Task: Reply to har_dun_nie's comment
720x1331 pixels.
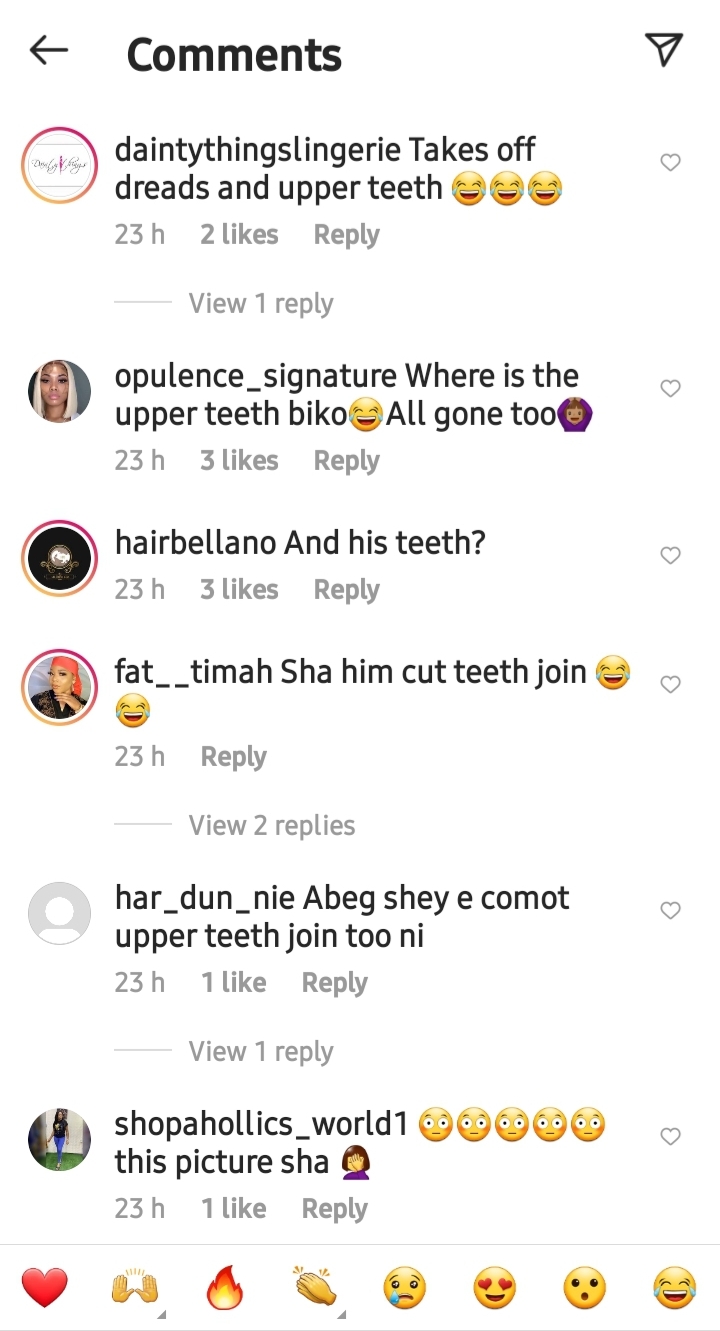Action: 334,983
